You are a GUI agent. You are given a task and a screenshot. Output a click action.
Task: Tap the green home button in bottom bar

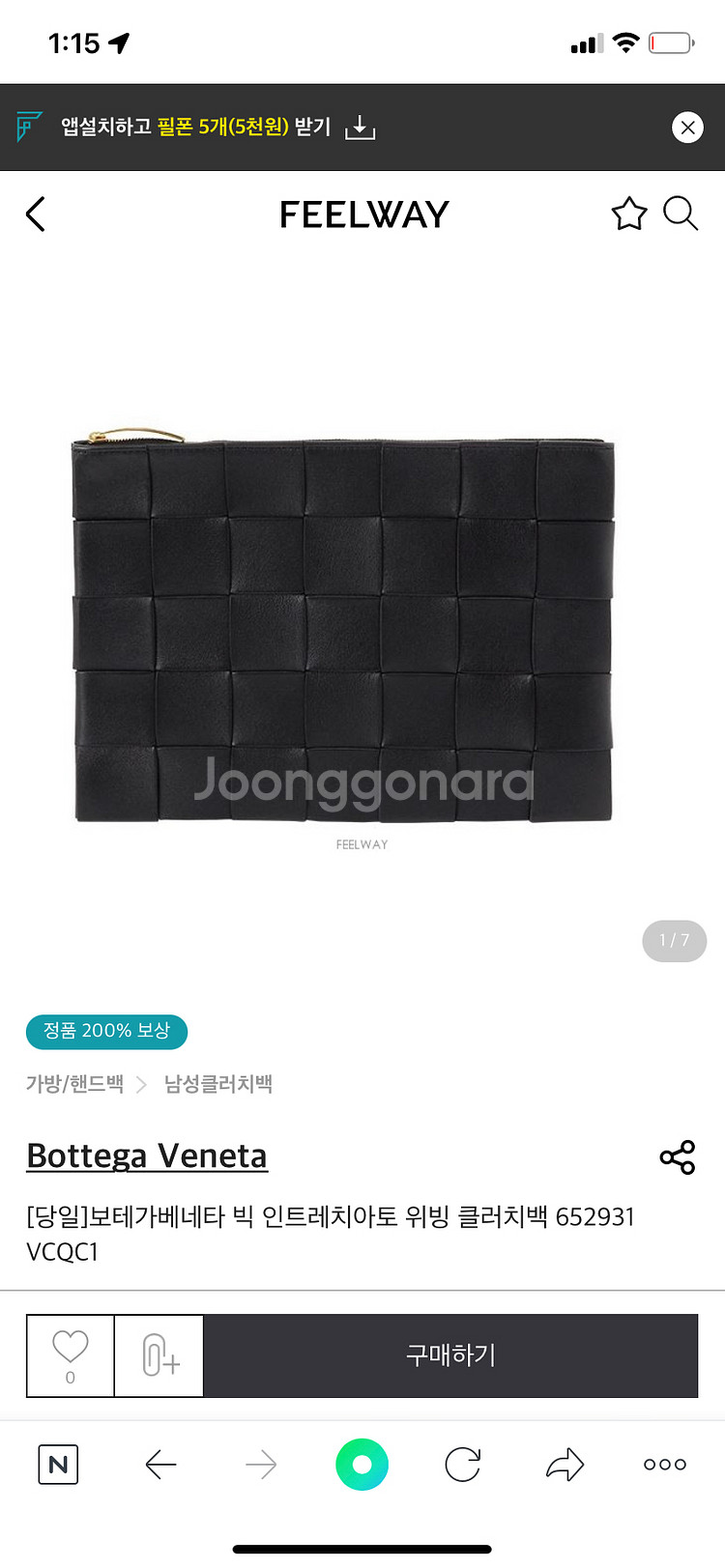[362, 1465]
